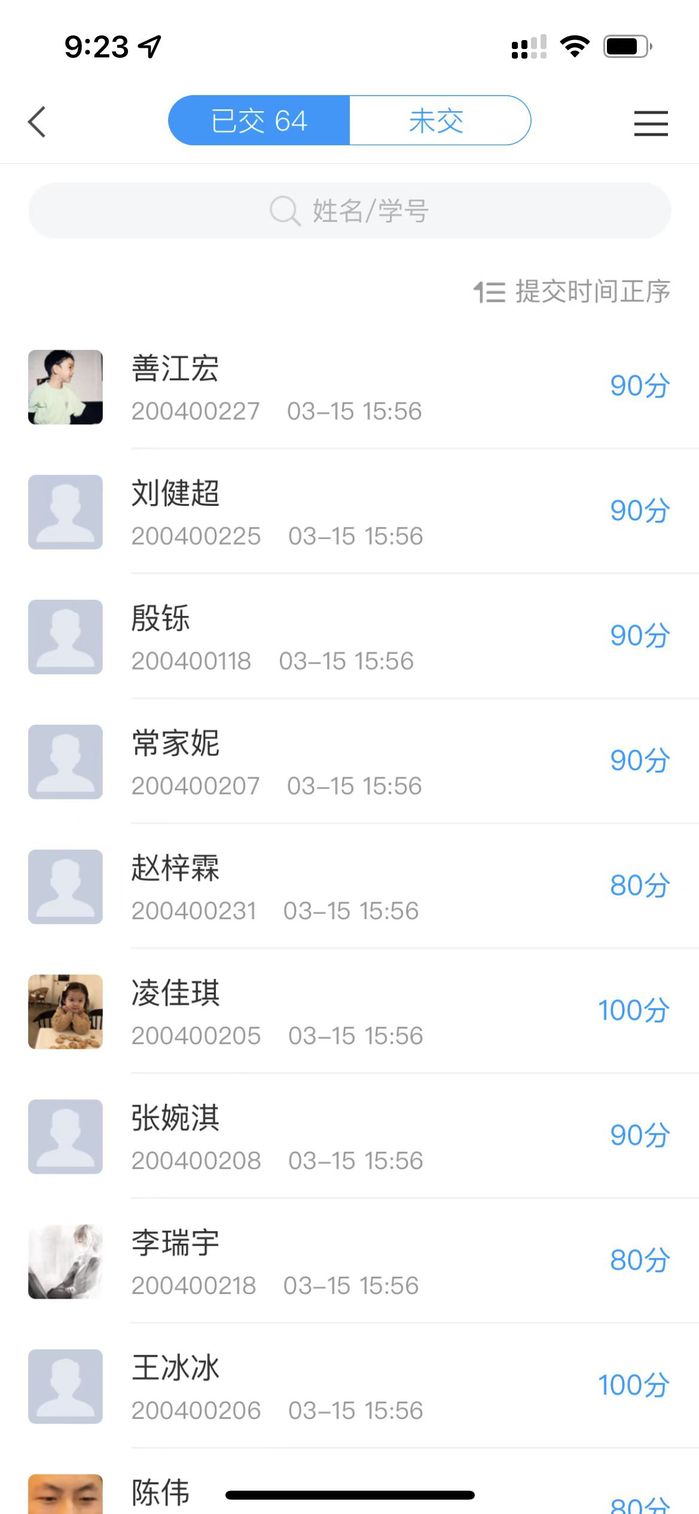Open 善江宏's submission
This screenshot has width=699, height=1514.
(x=349, y=387)
